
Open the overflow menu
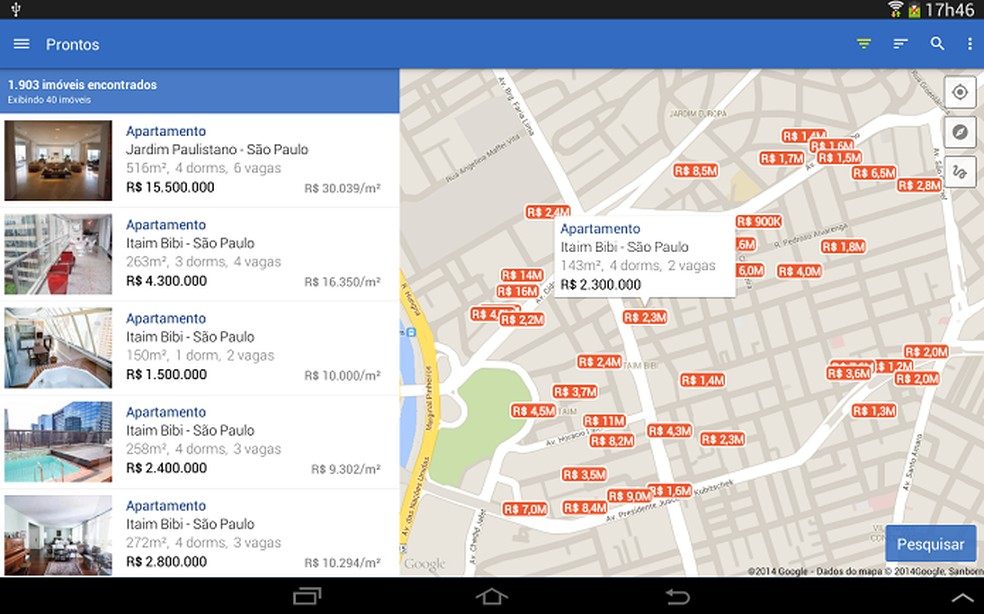(969, 44)
